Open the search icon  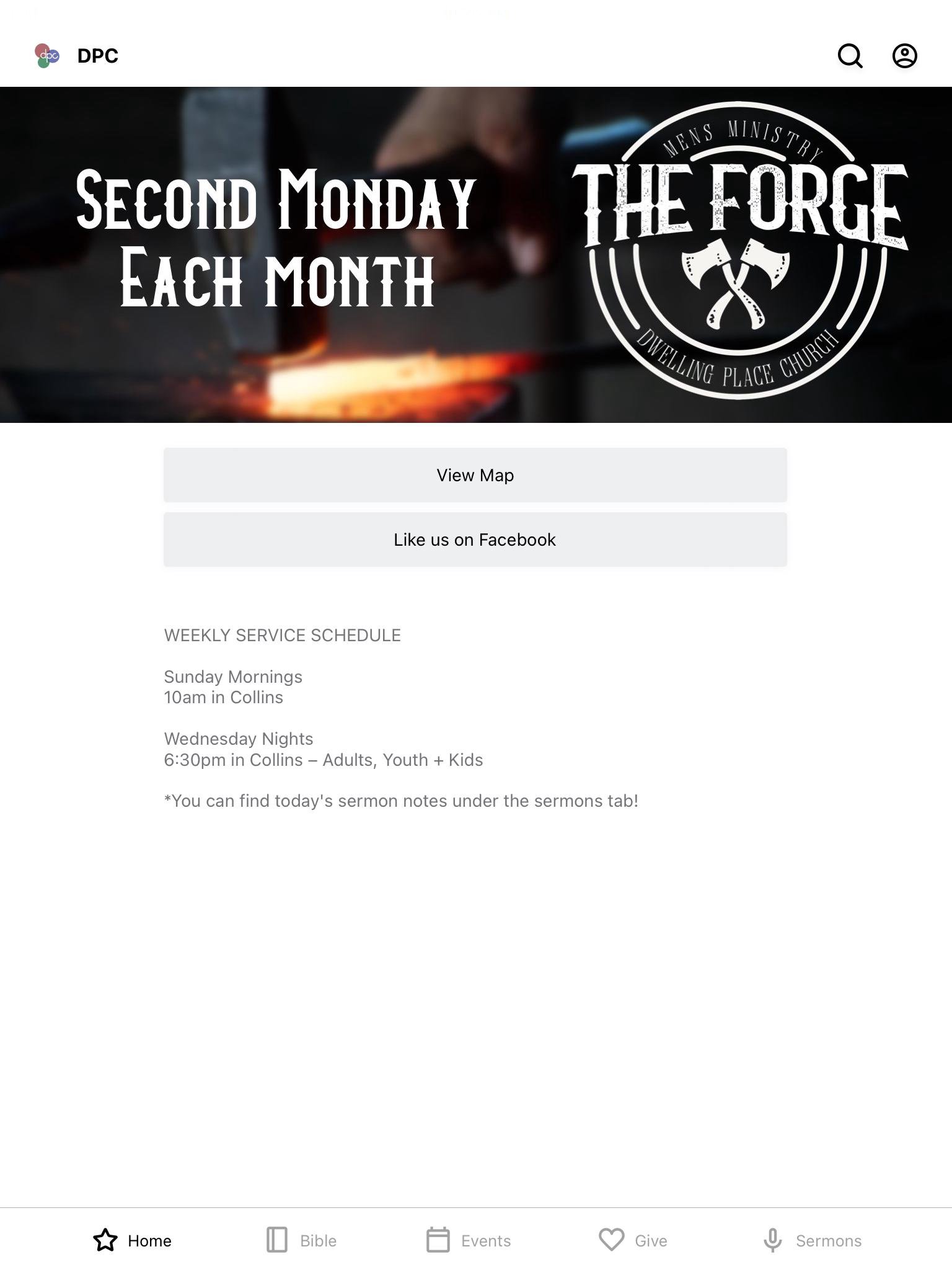[850, 56]
